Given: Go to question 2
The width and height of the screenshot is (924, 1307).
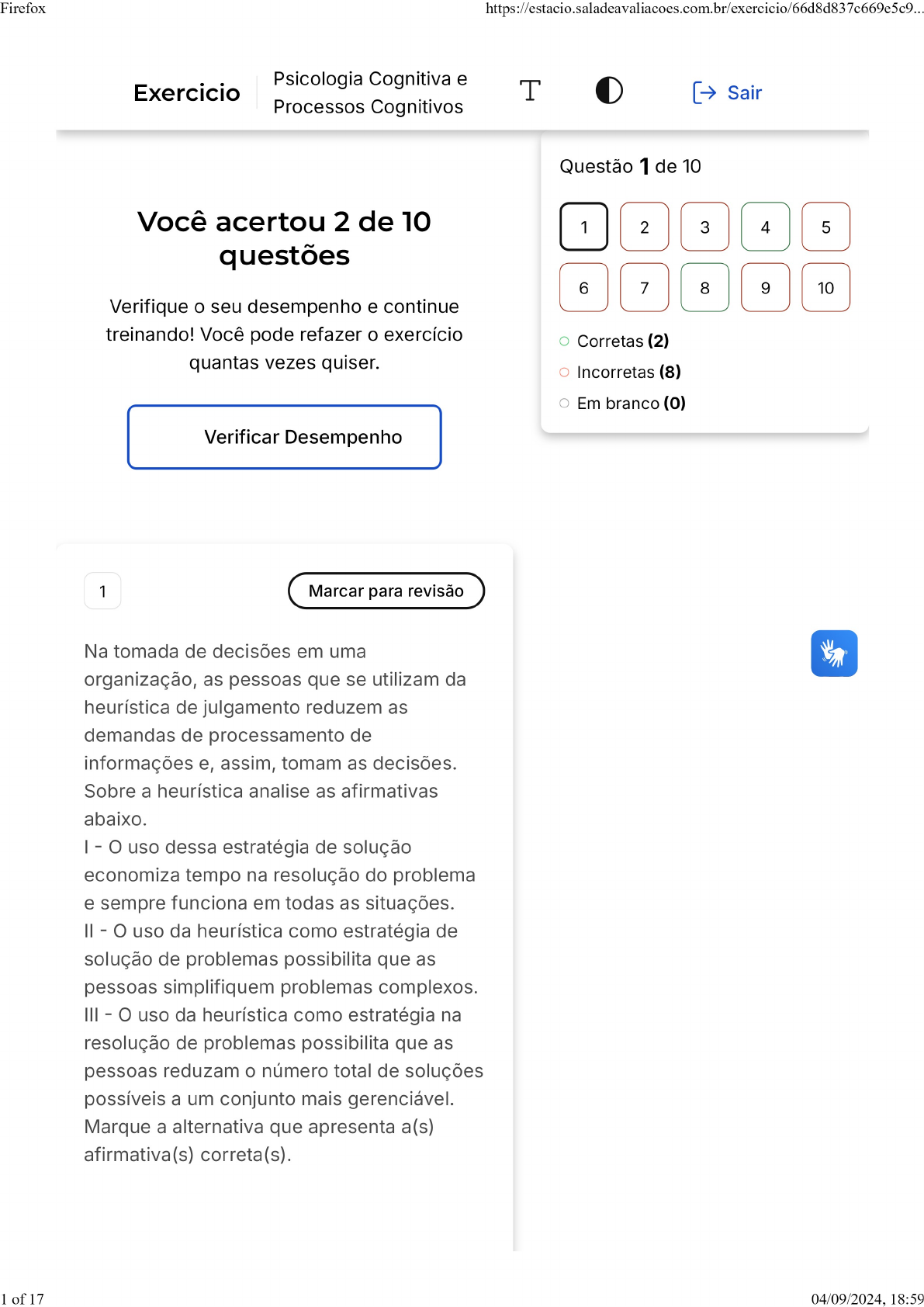Looking at the screenshot, I should pos(644,227).
